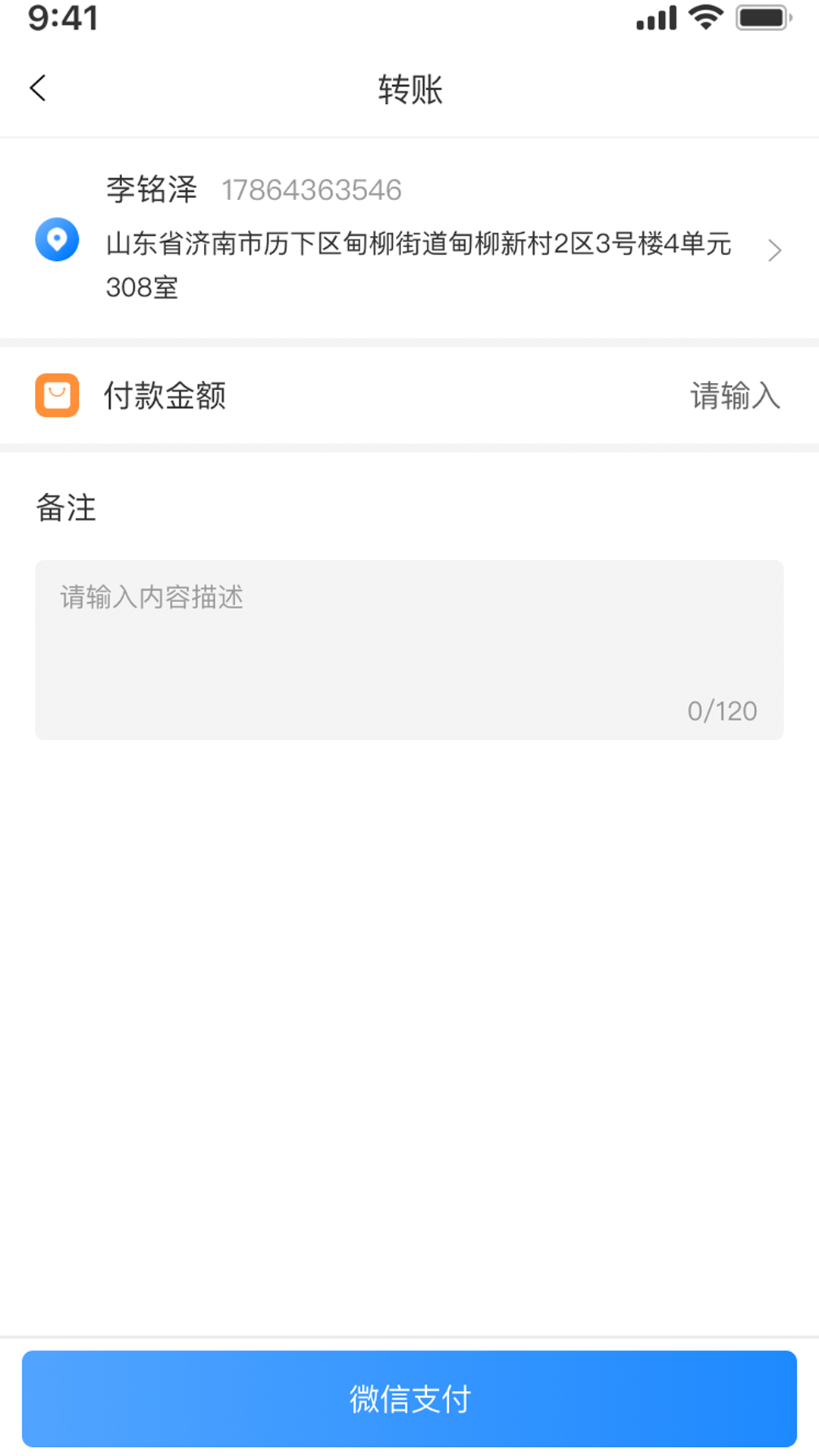The image size is (819, 1456).
Task: Select the 转账 title in the header
Action: [x=409, y=89]
